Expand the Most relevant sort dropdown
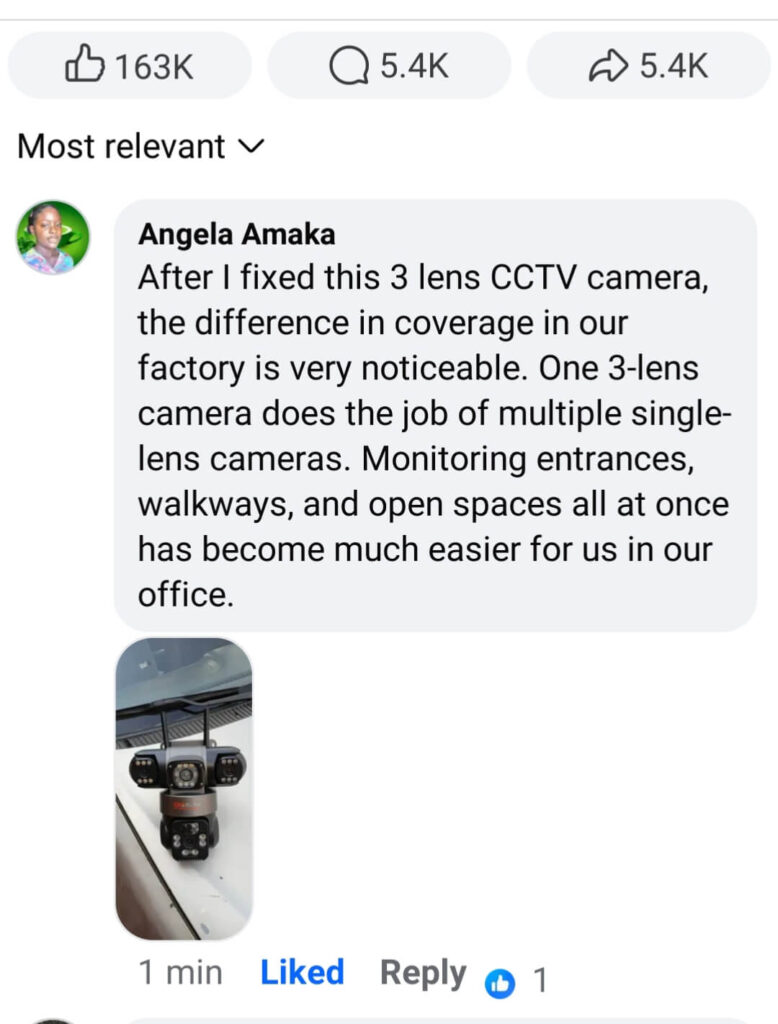Image resolution: width=778 pixels, height=1024 pixels. [141, 147]
